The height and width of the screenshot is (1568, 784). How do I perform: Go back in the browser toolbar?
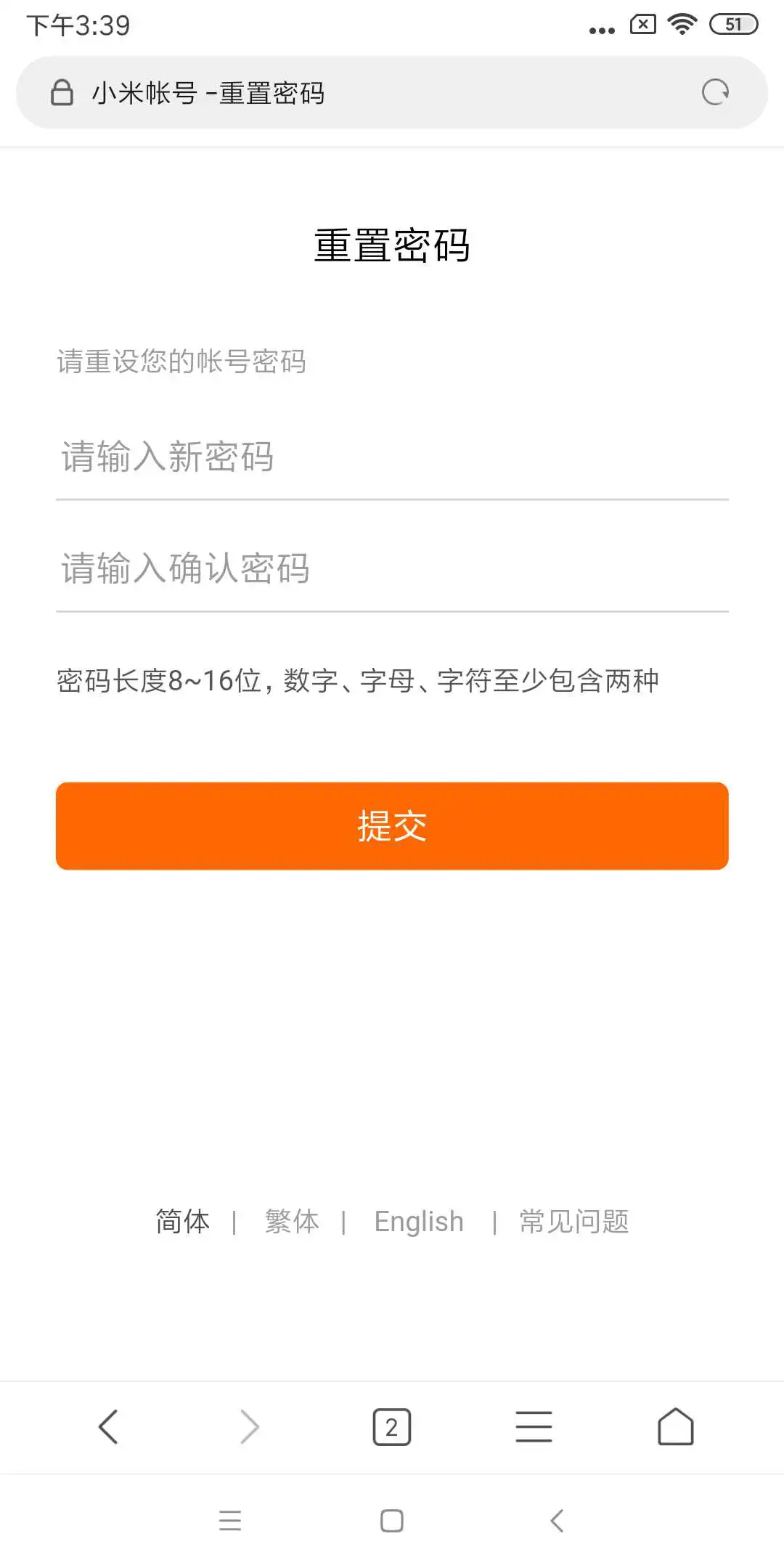(x=108, y=1427)
